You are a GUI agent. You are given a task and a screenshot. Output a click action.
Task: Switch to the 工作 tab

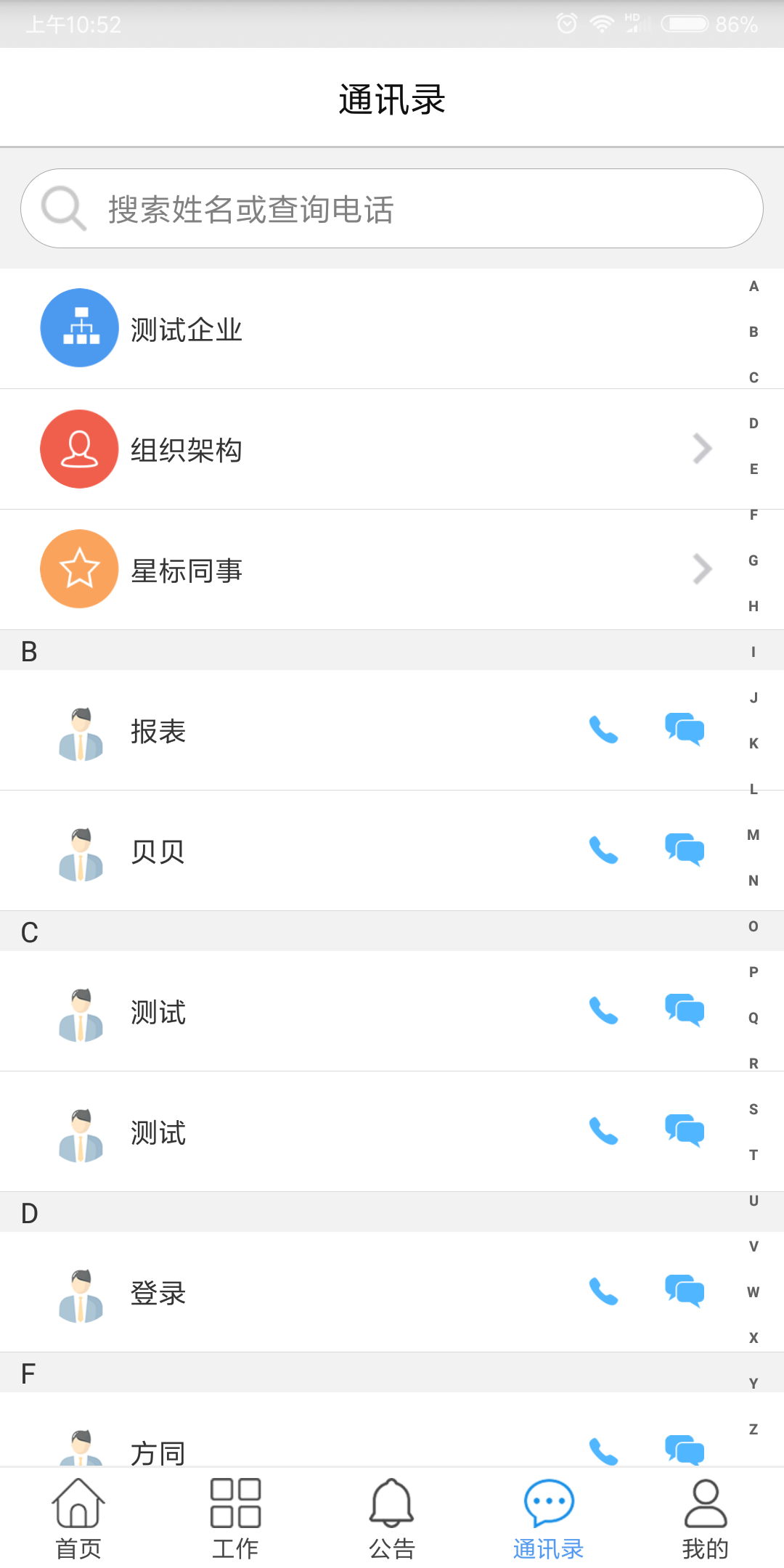coord(235,1519)
